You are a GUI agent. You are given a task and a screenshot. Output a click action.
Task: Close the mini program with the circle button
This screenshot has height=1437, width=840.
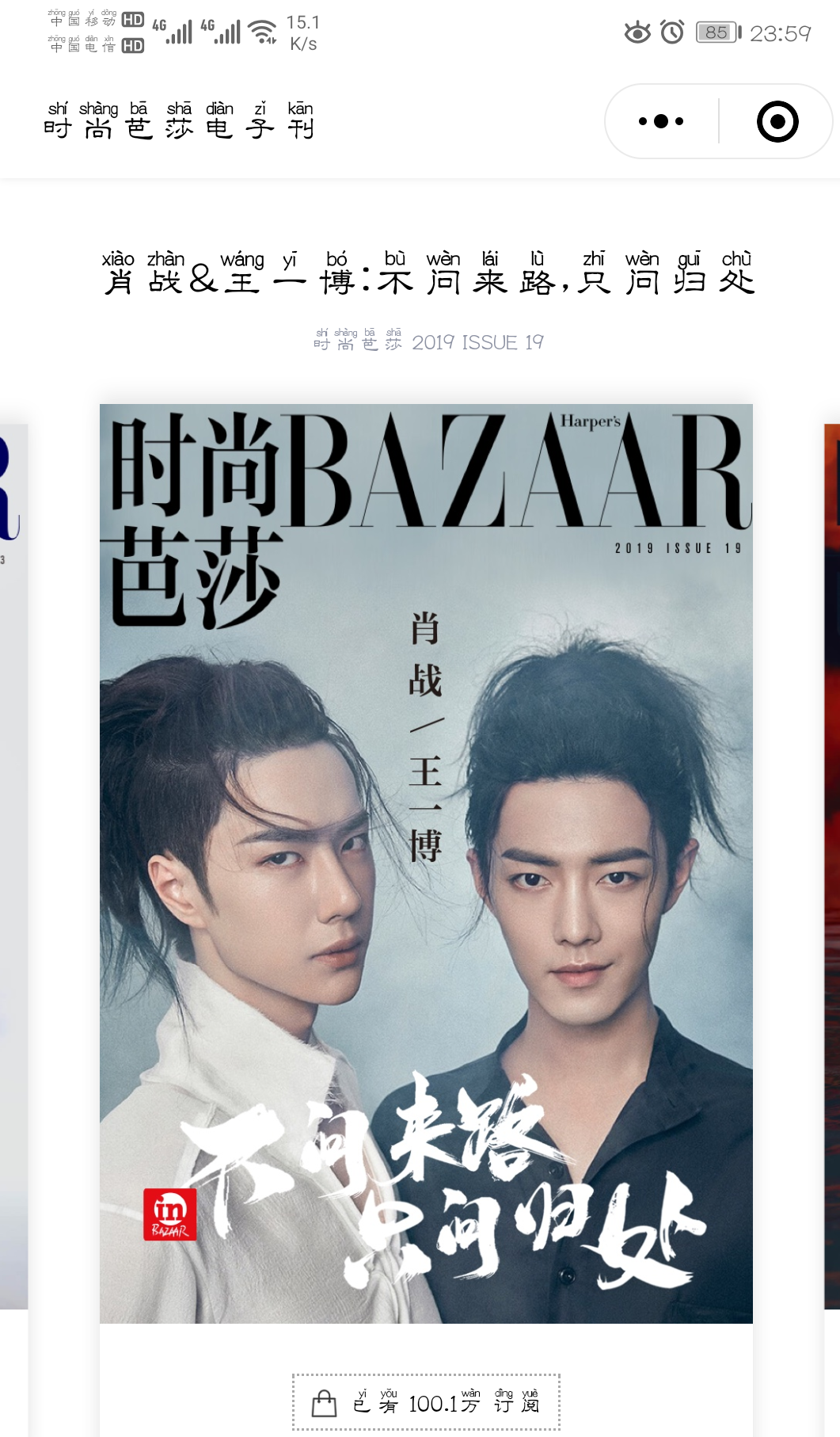pos(777,121)
